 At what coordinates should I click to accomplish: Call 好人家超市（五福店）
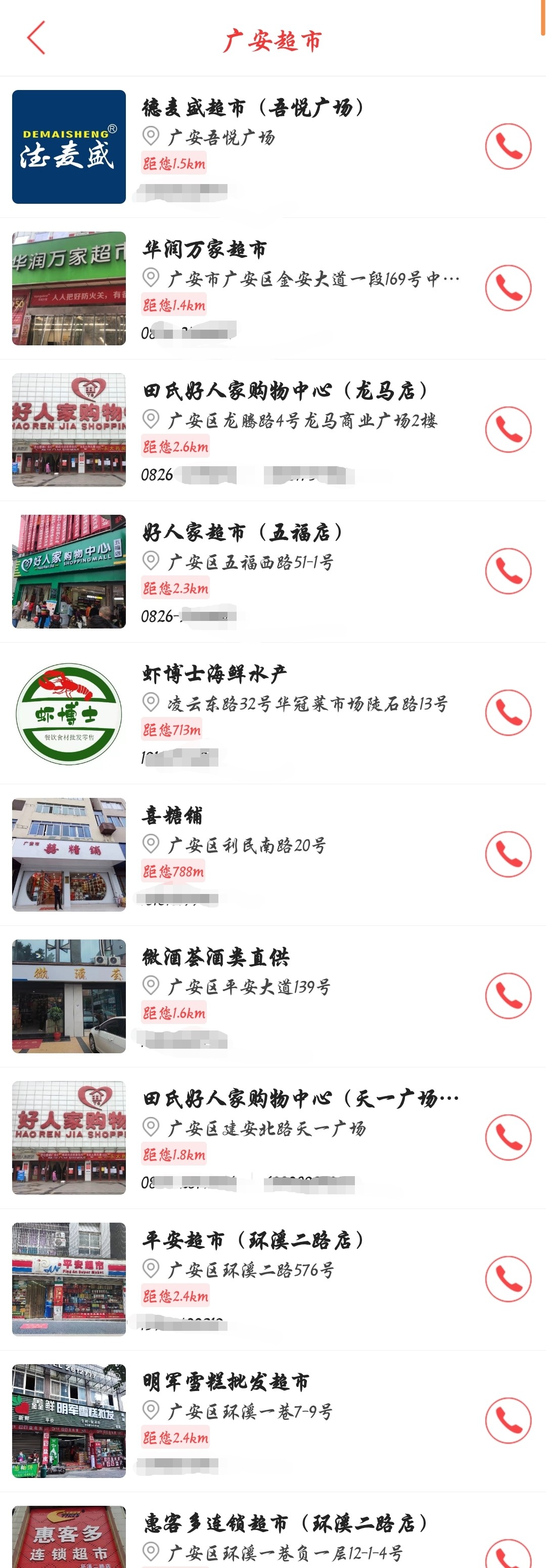click(x=508, y=571)
